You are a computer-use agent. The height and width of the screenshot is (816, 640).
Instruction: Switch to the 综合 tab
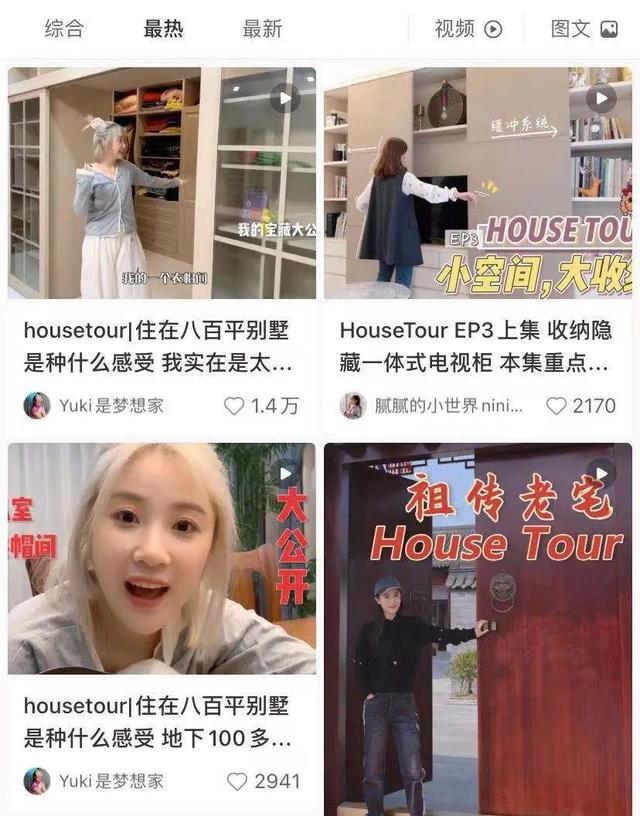point(64,29)
